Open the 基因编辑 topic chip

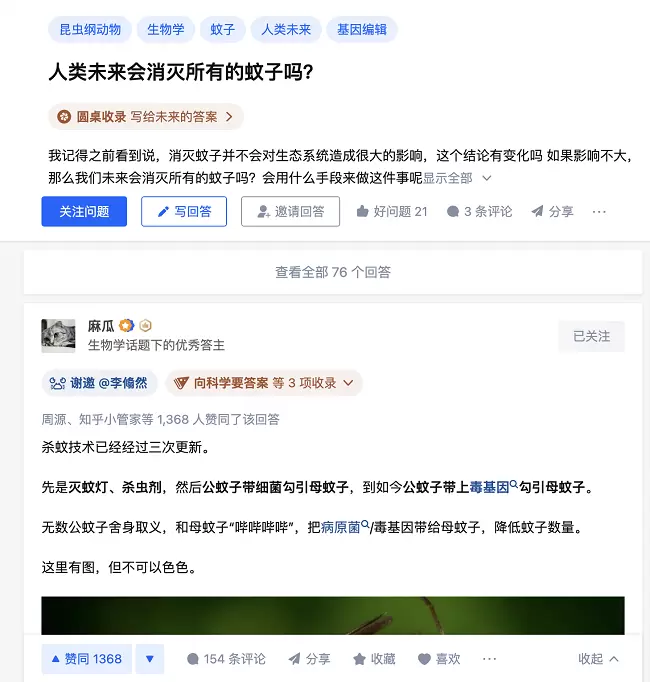pyautogui.click(x=362, y=30)
